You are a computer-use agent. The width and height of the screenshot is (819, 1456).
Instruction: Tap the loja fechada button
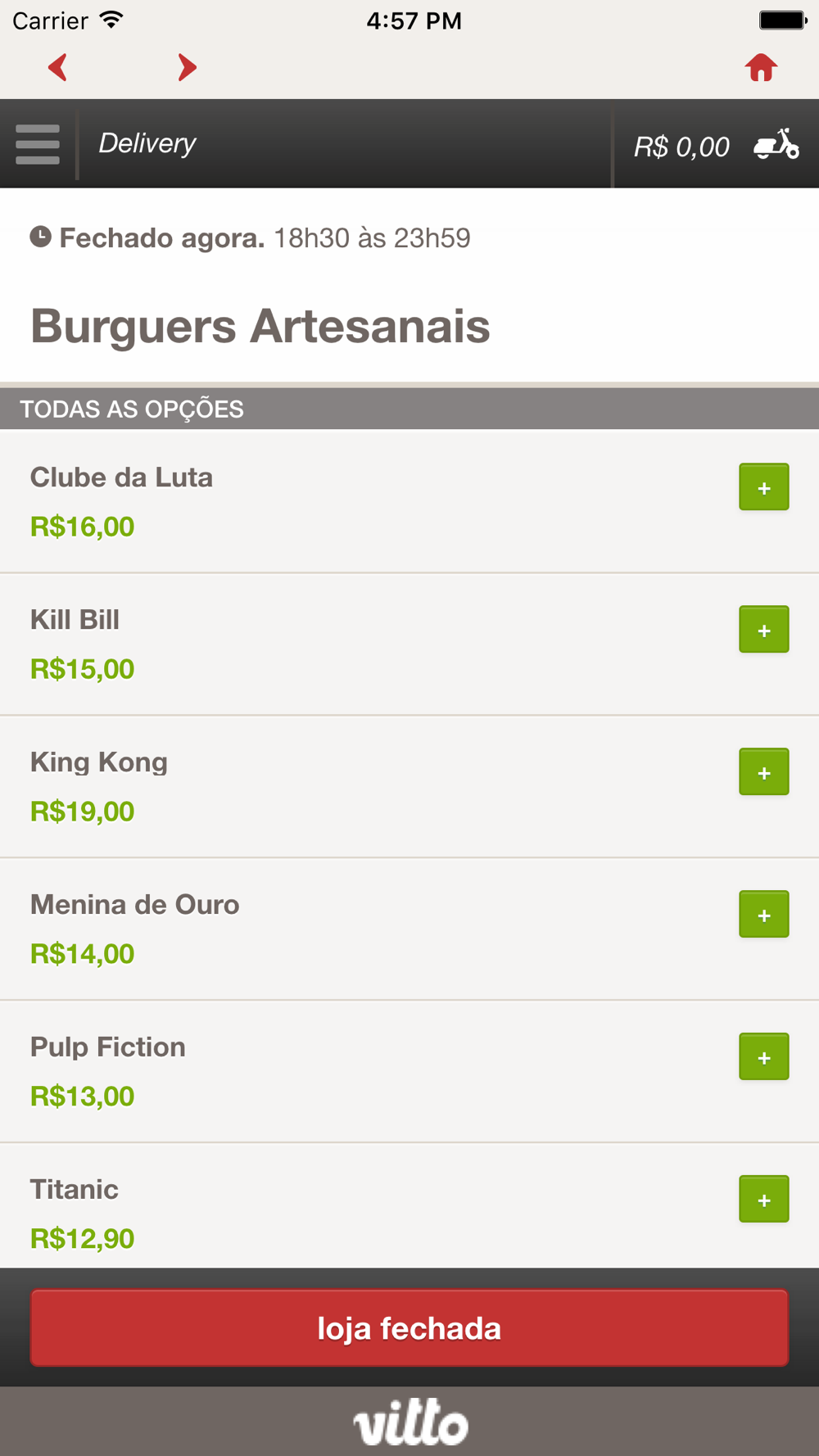(409, 1328)
